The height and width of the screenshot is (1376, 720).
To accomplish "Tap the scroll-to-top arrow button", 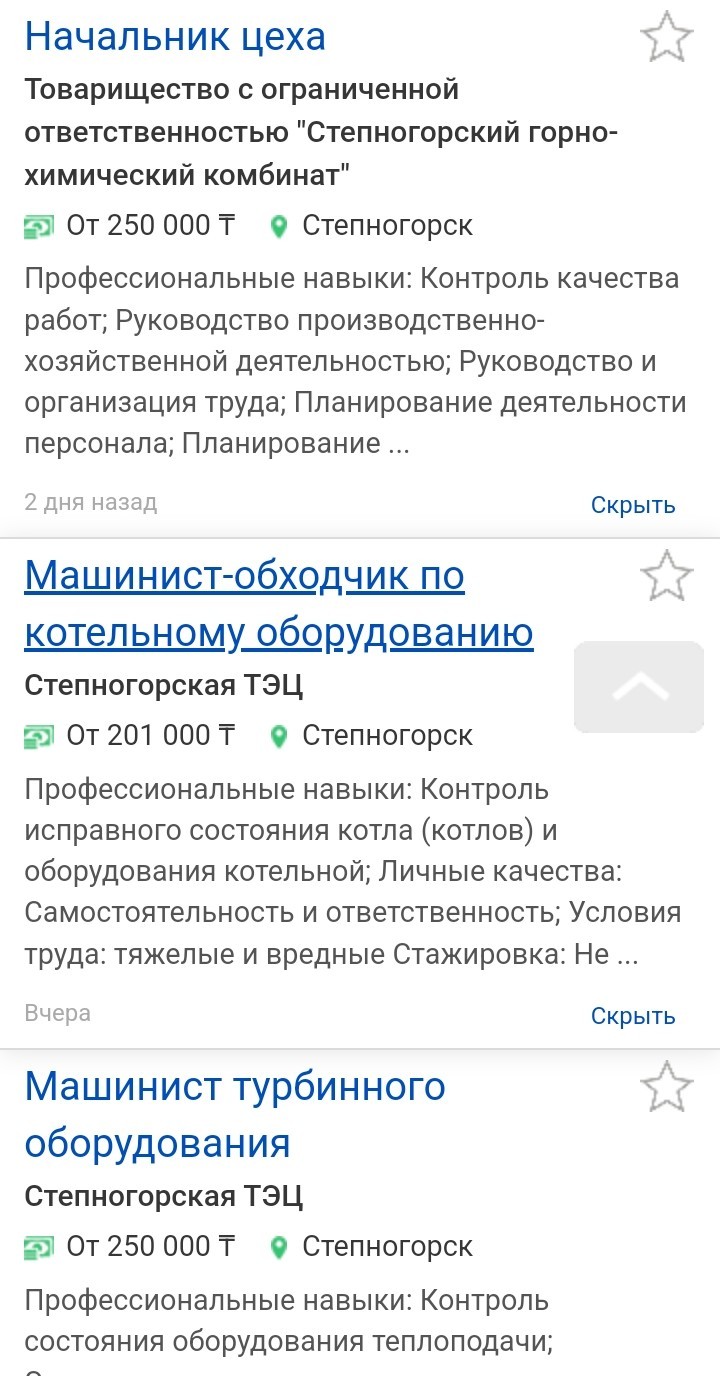I will 639,686.
